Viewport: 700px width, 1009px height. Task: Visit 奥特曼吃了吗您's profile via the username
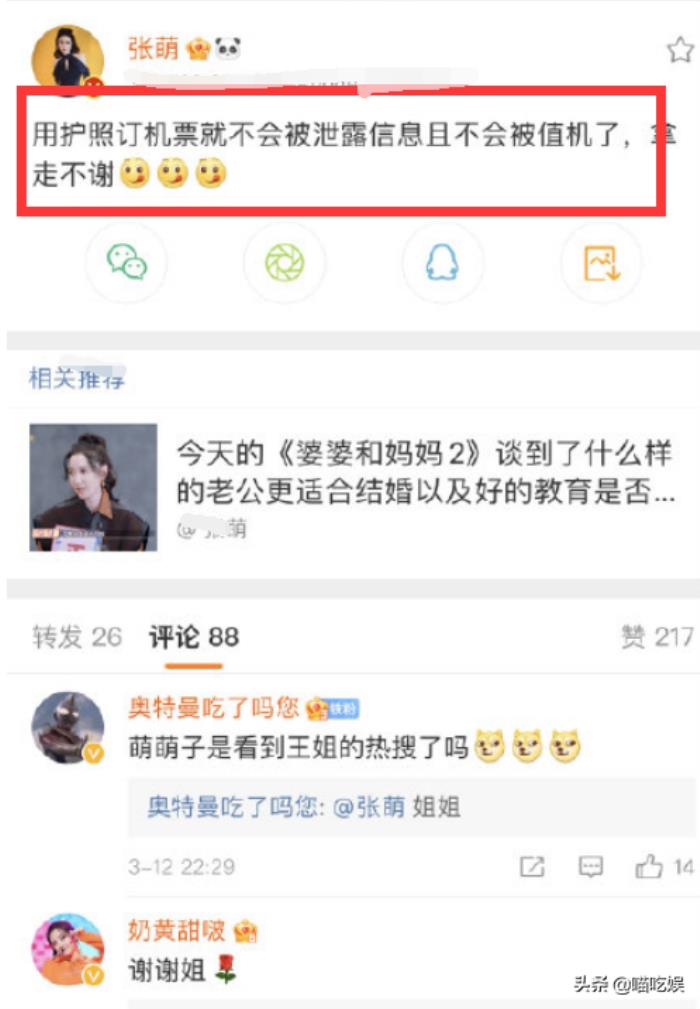(213, 708)
